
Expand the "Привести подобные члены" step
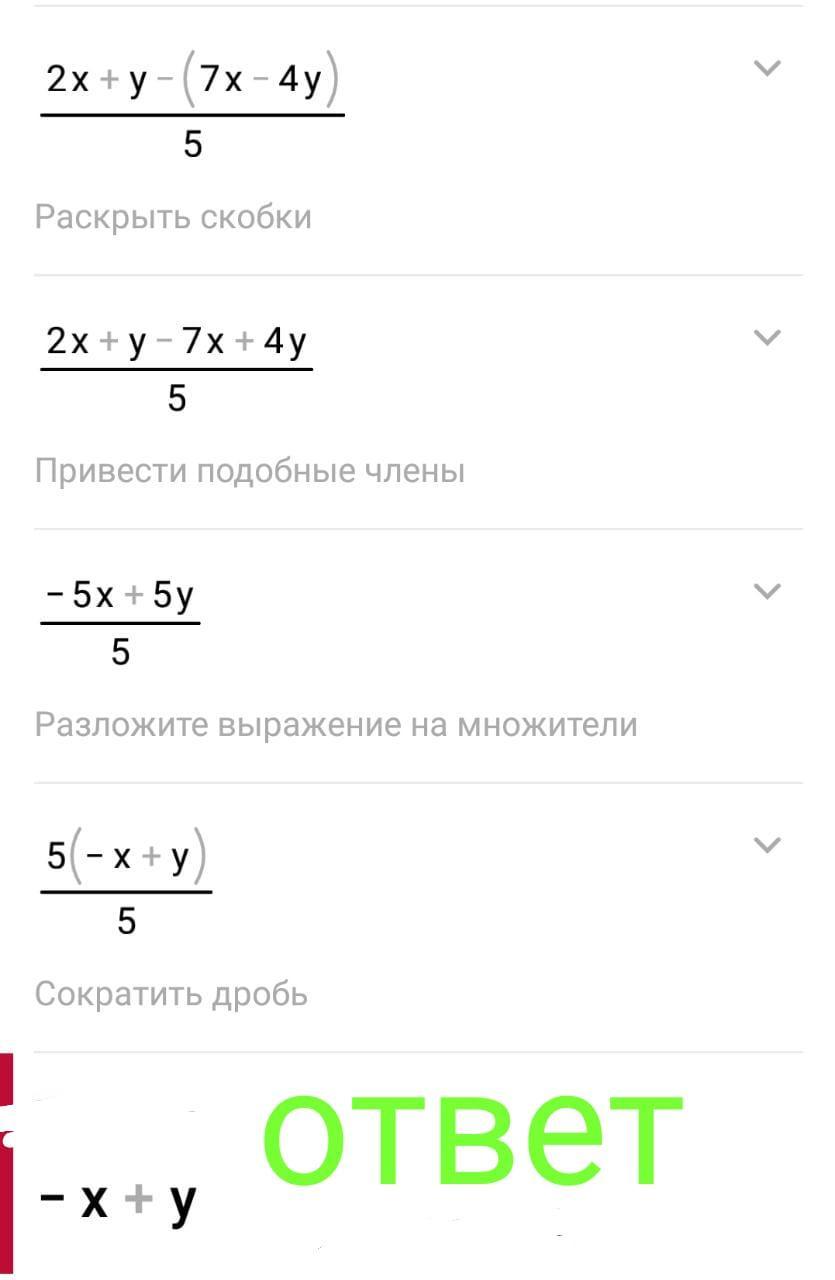pyautogui.click(x=766, y=338)
